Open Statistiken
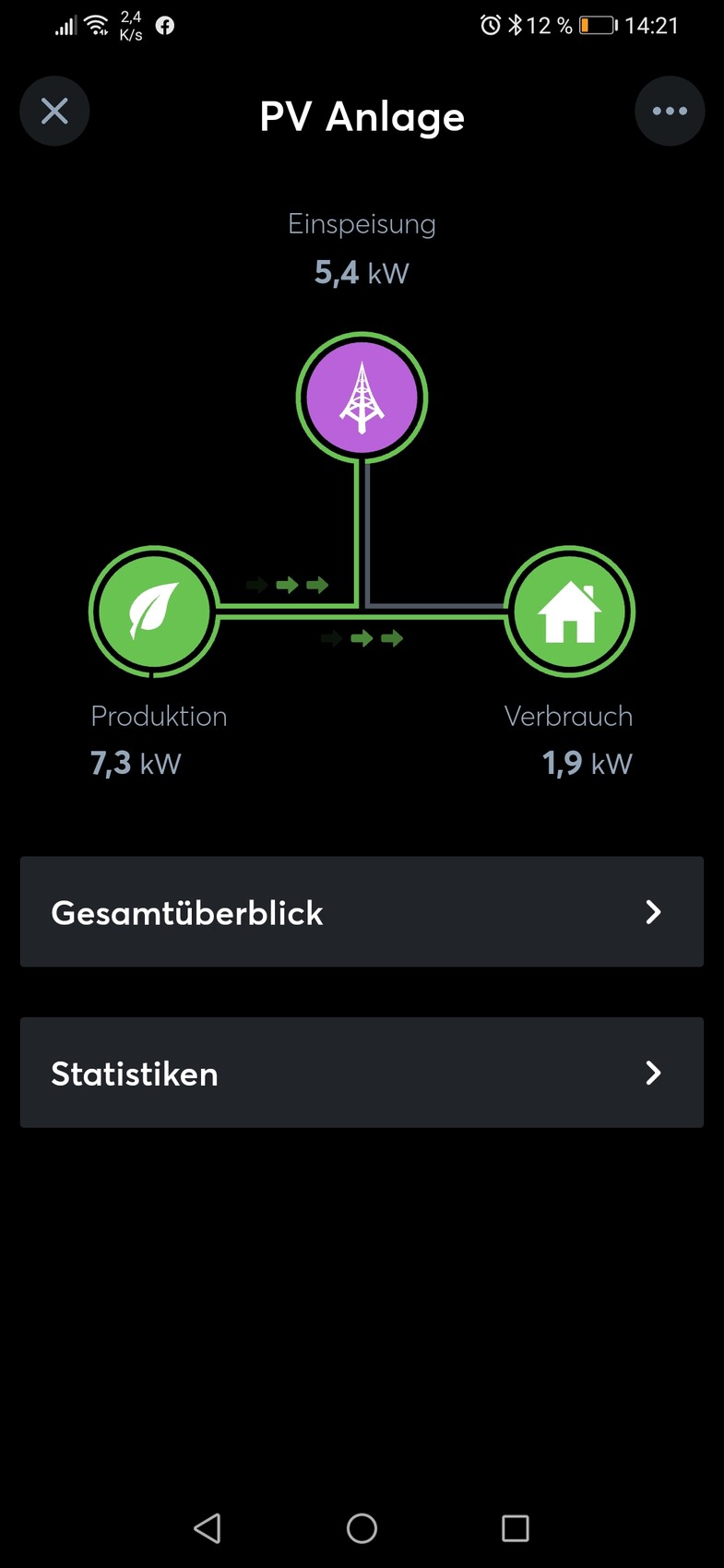This screenshot has height=1568, width=724. coord(362,1073)
